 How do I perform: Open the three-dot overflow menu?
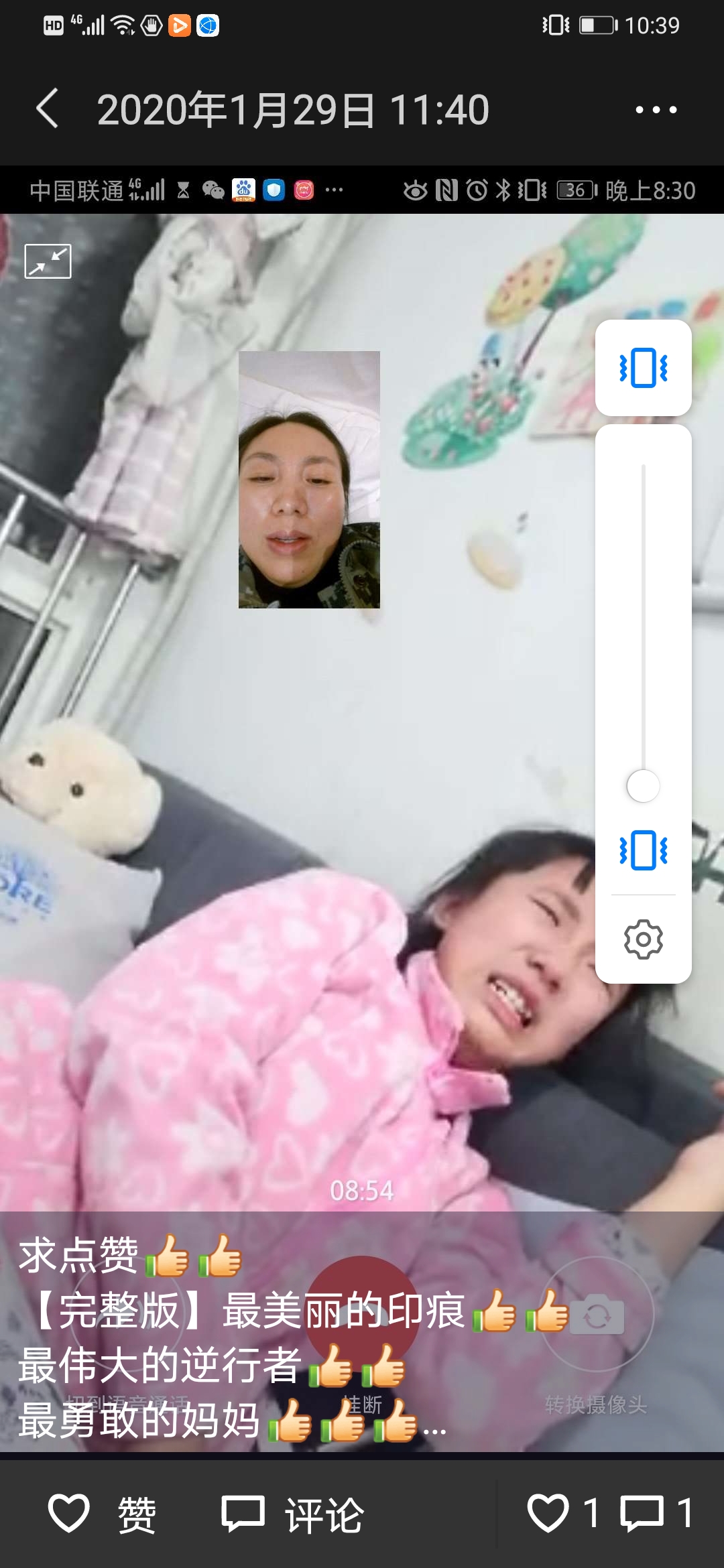point(656,109)
